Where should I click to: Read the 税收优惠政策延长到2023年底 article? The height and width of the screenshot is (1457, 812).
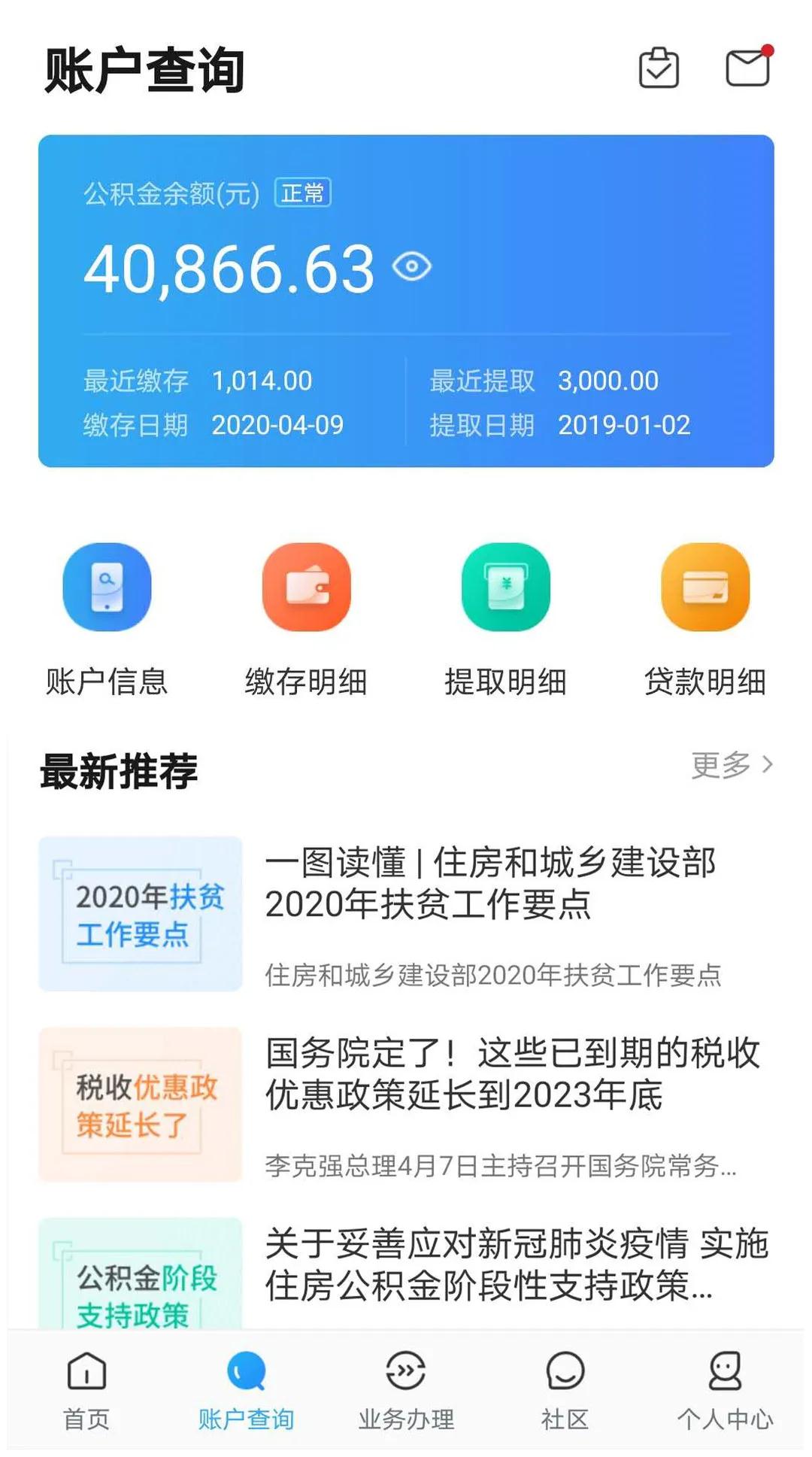point(406,1104)
